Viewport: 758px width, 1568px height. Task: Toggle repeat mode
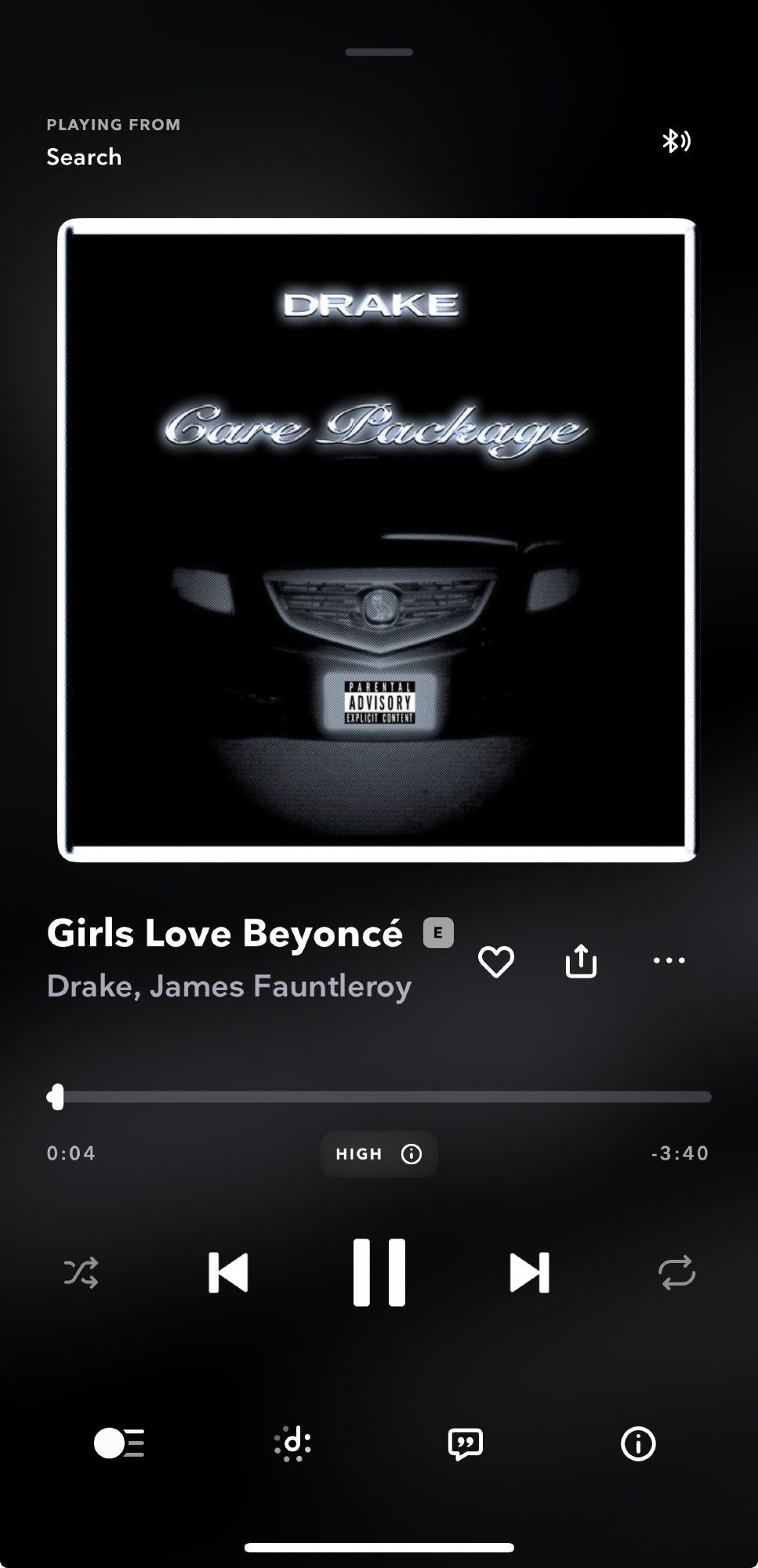coord(676,1272)
